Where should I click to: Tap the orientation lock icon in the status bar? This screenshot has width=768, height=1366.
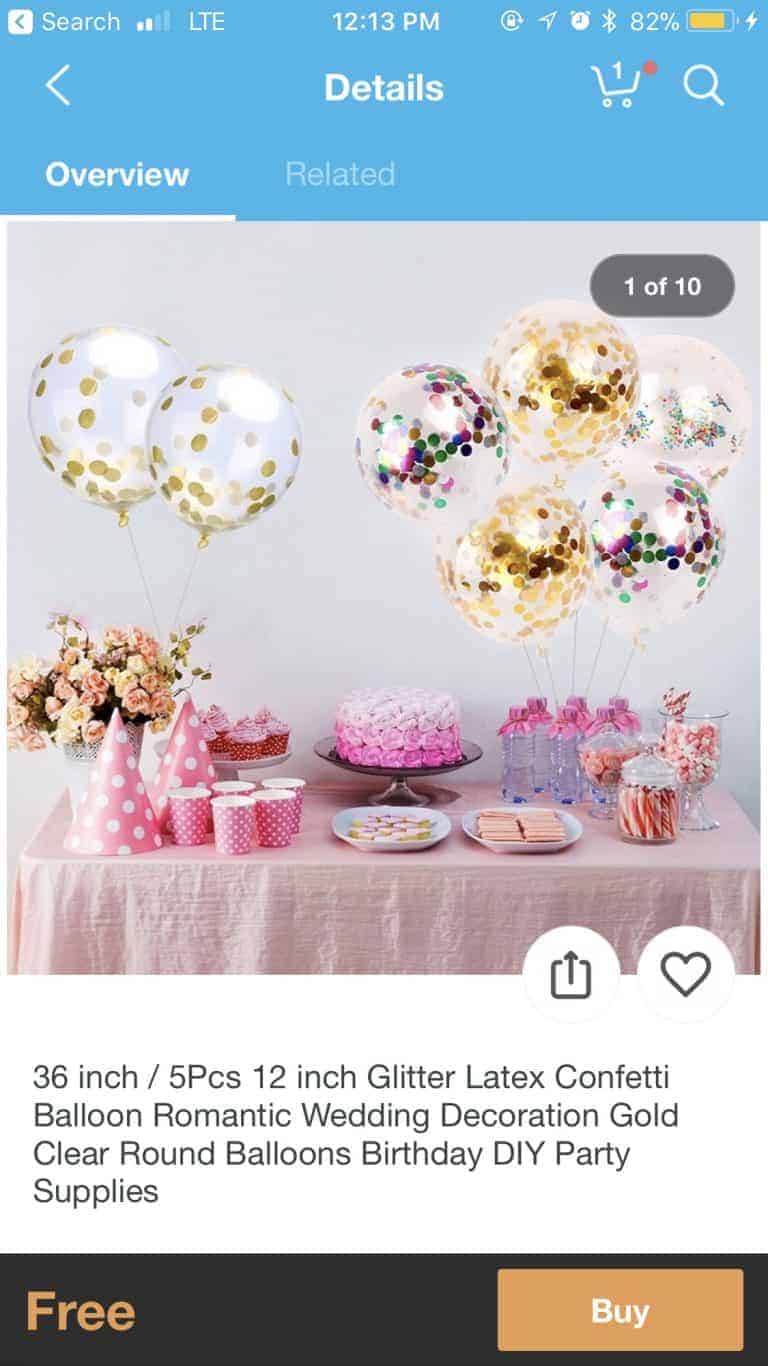510,20
